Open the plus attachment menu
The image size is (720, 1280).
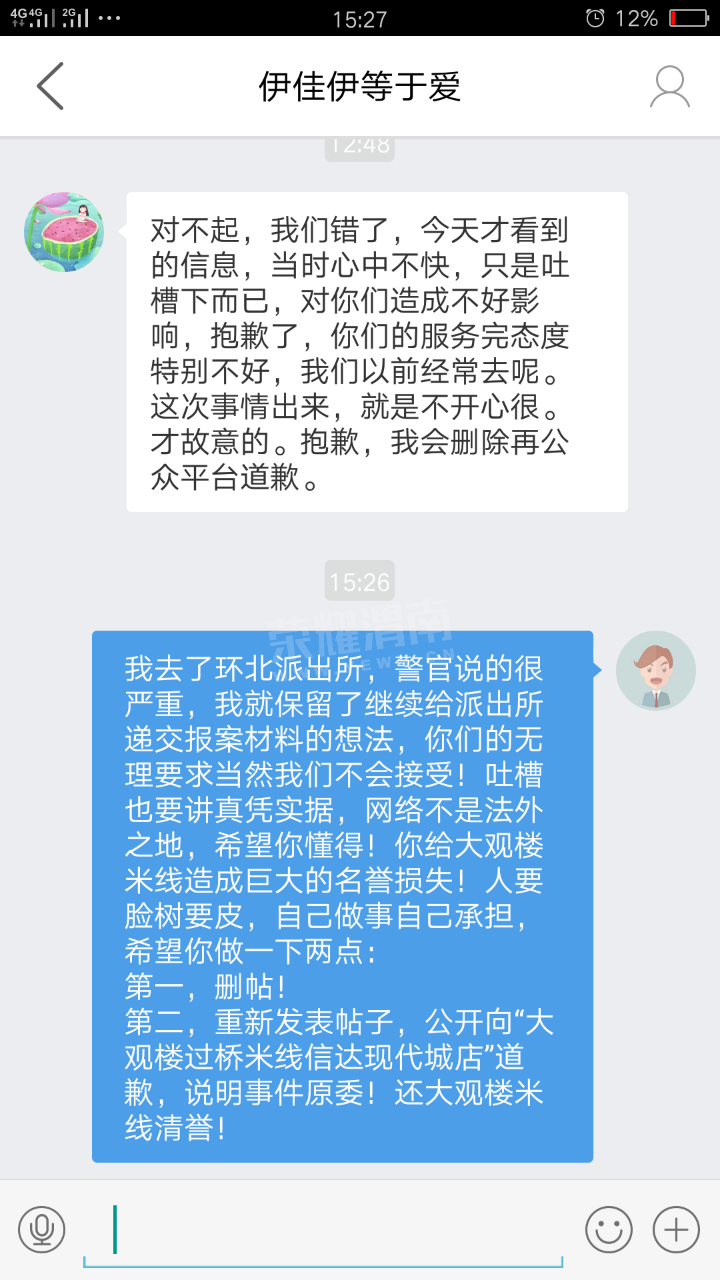click(x=676, y=1229)
